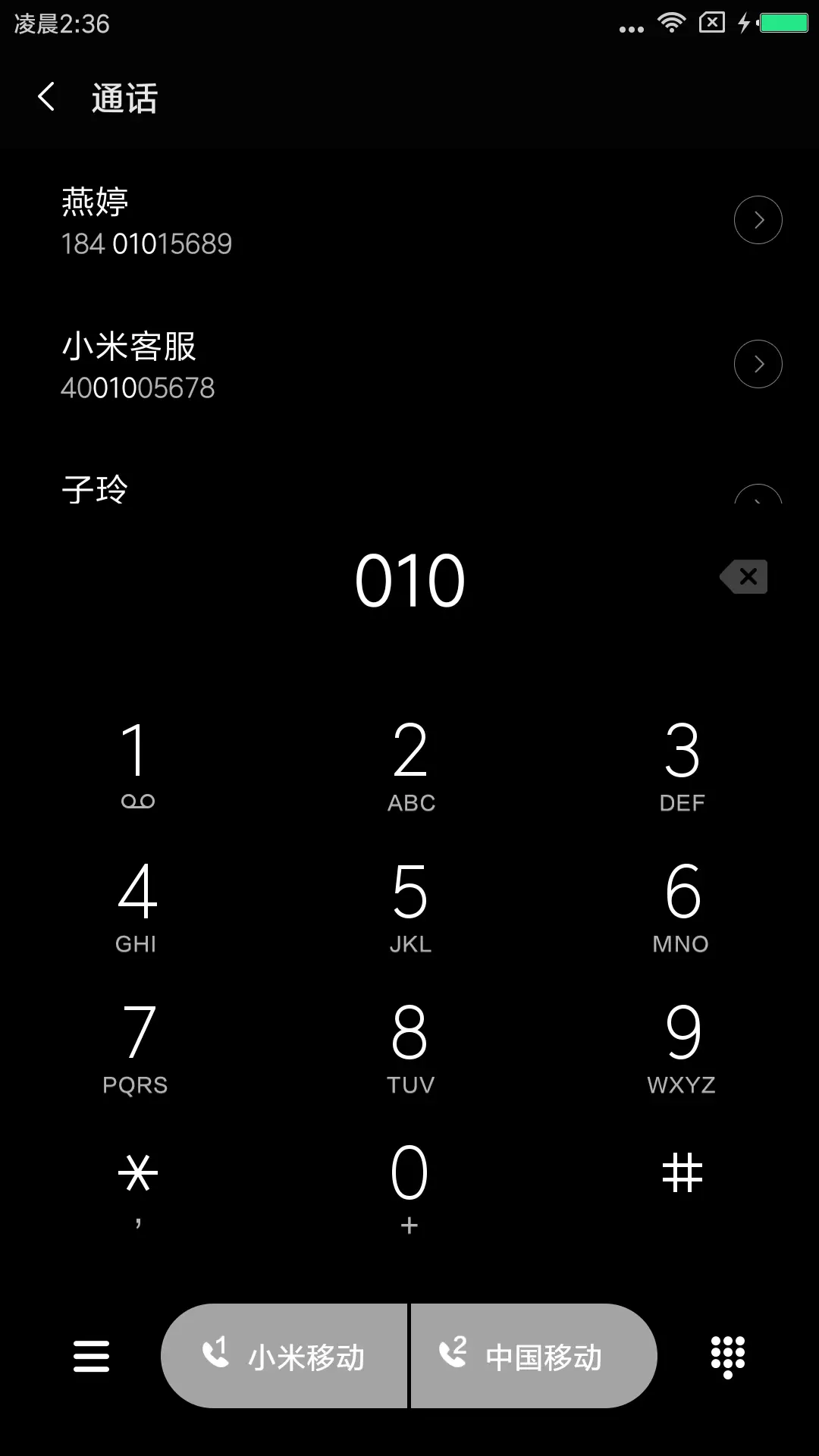Tap the pound key on the dialpad
This screenshot has height=1456, width=819.
pyautogui.click(x=682, y=1172)
